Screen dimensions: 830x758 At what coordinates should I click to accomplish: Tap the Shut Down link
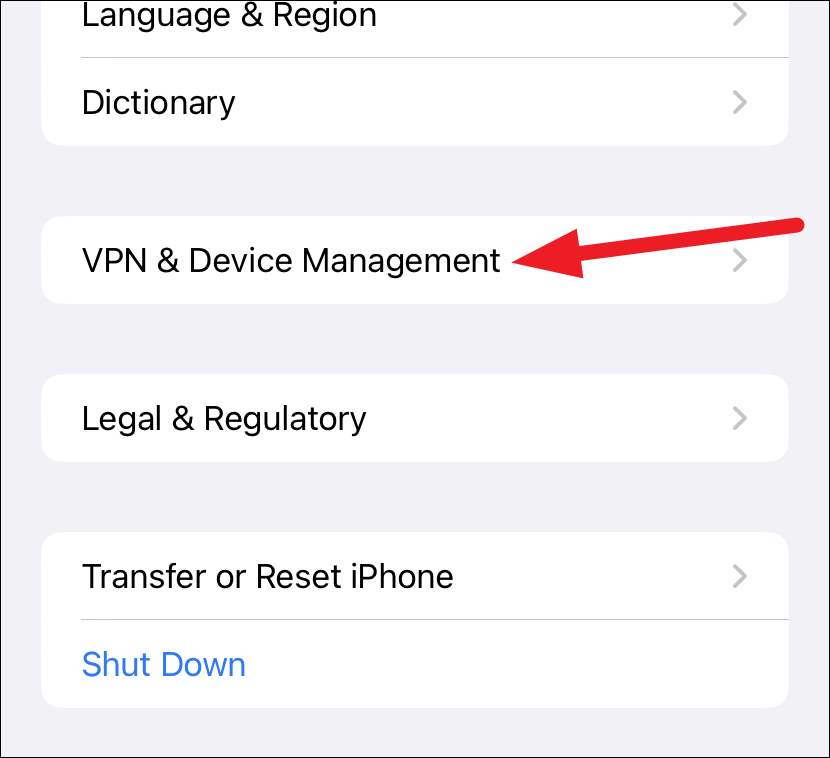pyautogui.click(x=164, y=665)
